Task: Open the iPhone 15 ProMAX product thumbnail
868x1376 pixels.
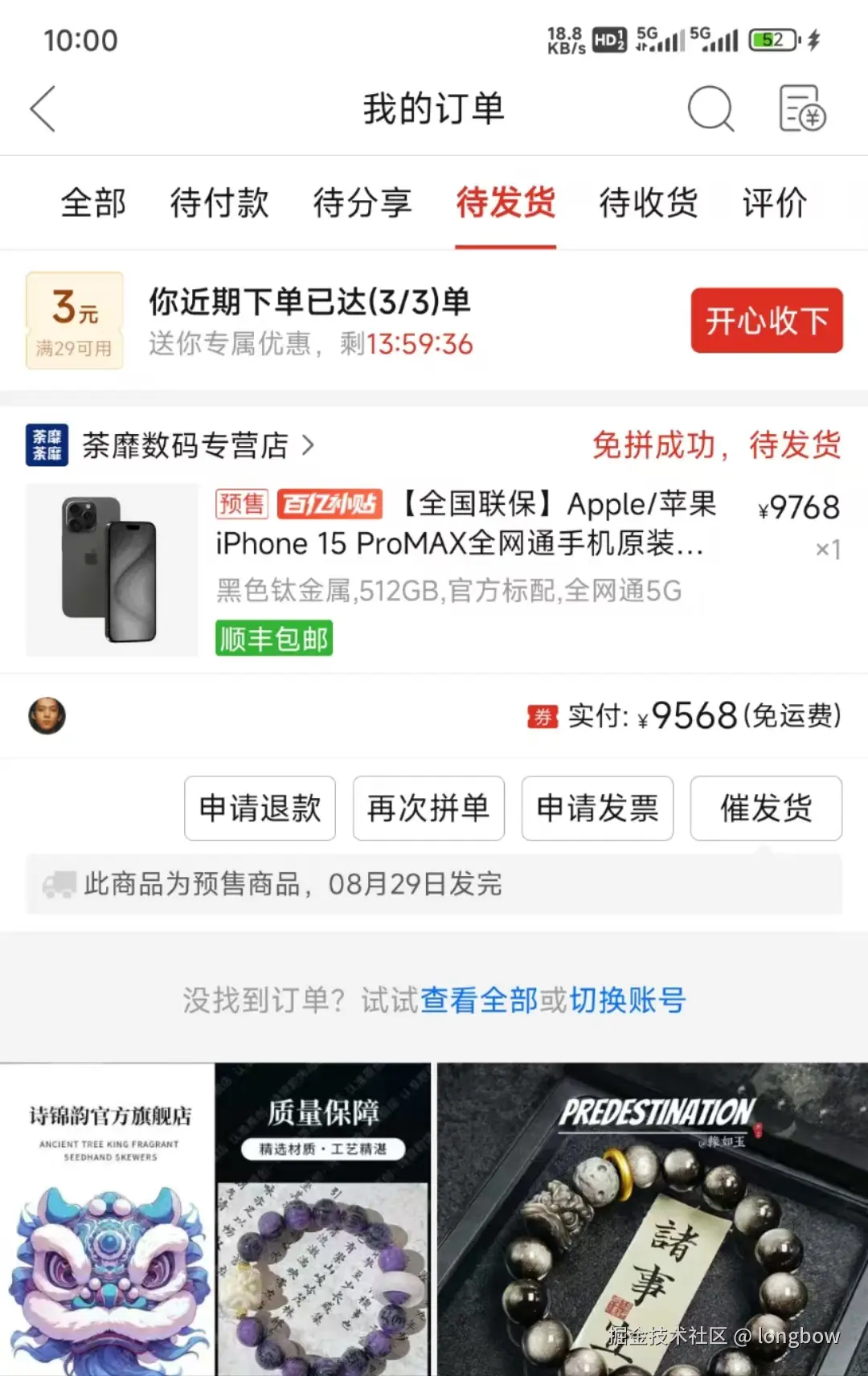Action: [111, 570]
